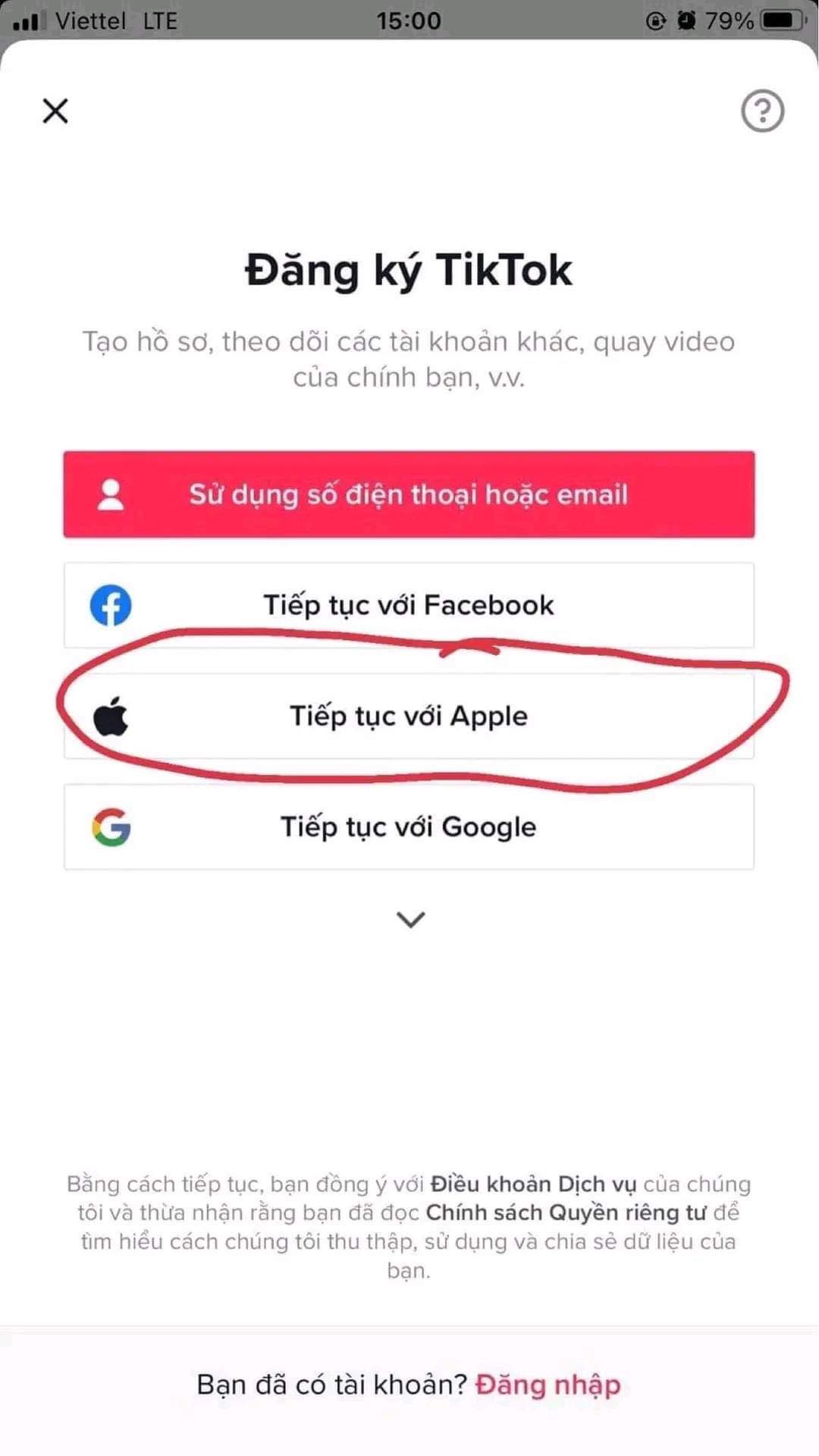
Task: Choose Tiếp tục với Apple
Action: tap(409, 716)
